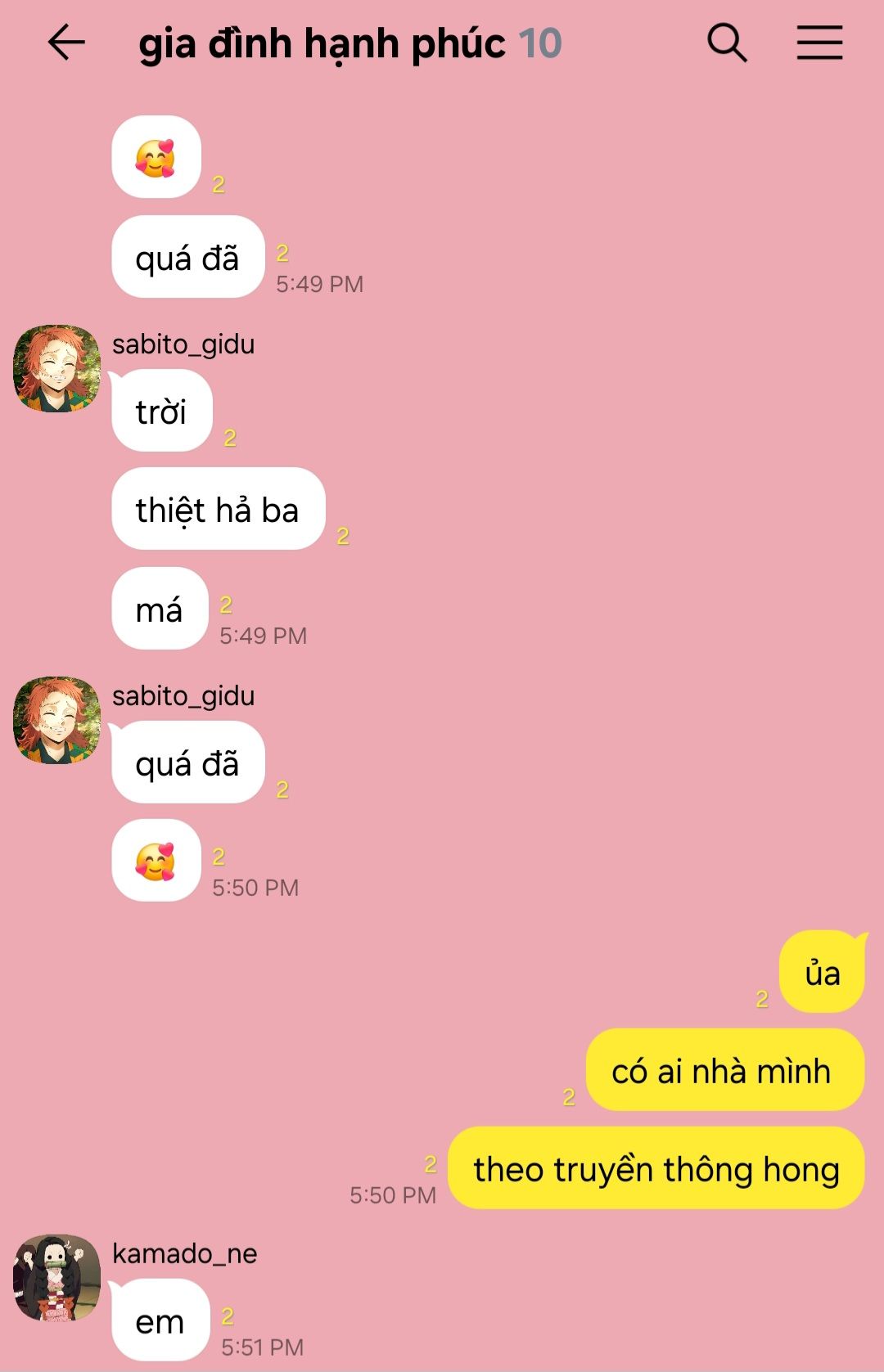Open kamado_ne's profile picture
The image size is (884, 1372).
coord(56,1277)
